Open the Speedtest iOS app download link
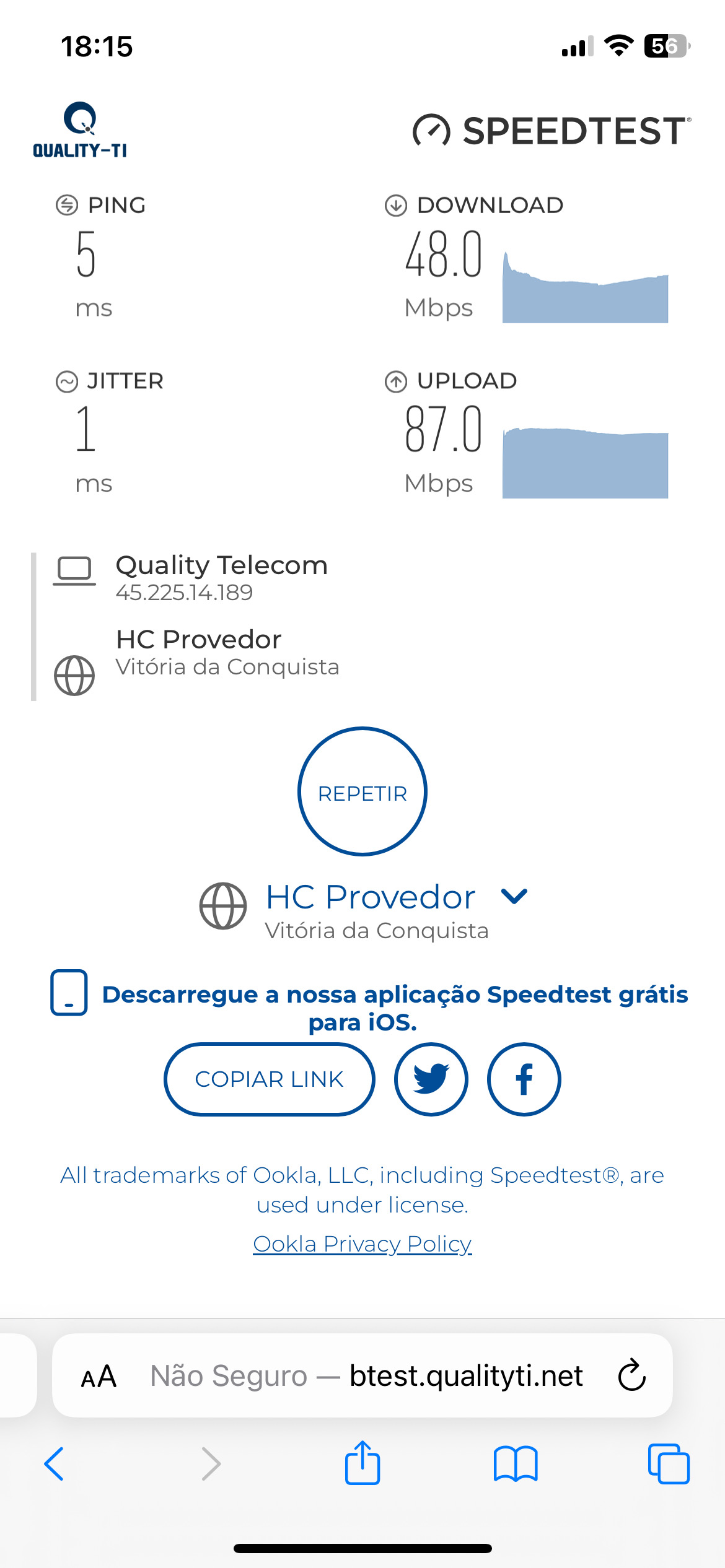 [x=394, y=1007]
